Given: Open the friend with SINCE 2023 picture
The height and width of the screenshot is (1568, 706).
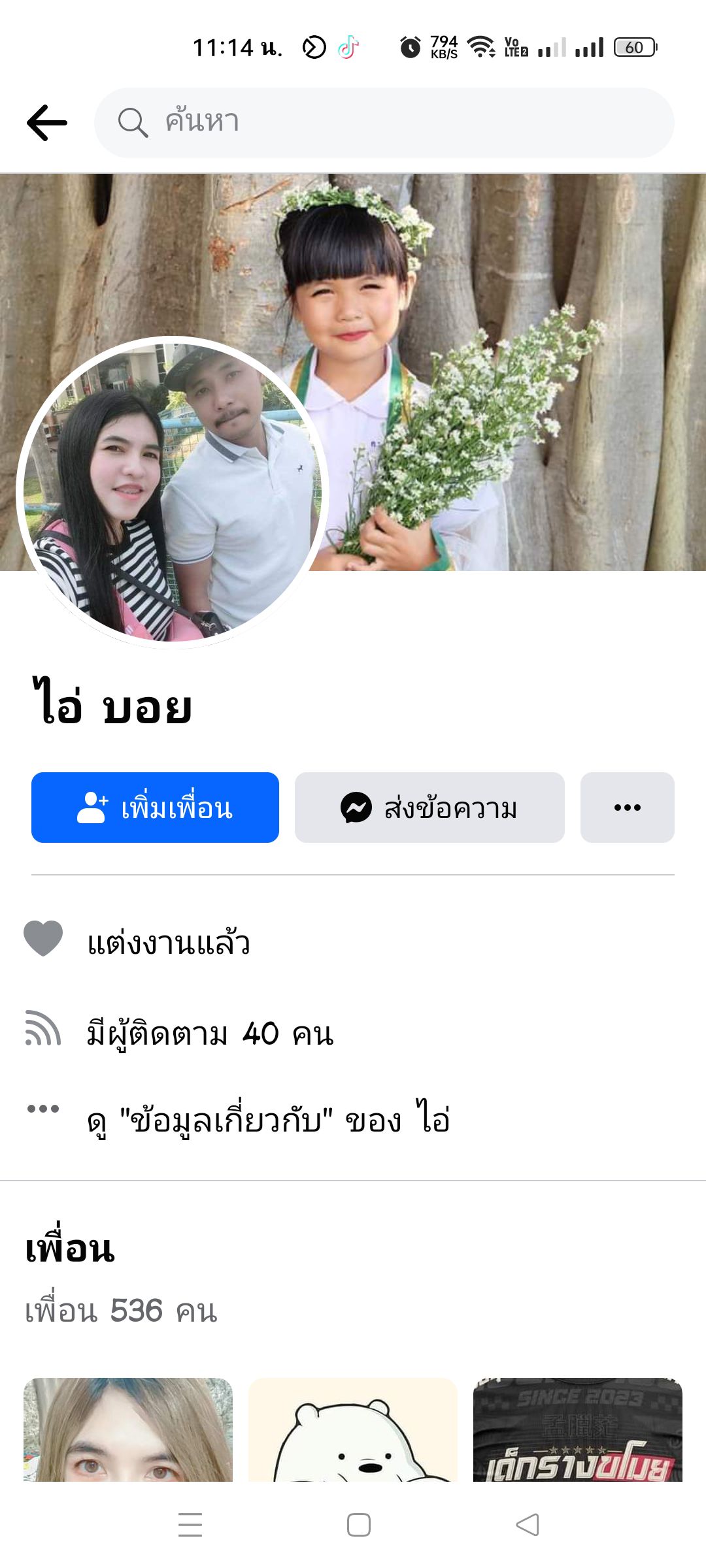Looking at the screenshot, I should (x=578, y=1429).
